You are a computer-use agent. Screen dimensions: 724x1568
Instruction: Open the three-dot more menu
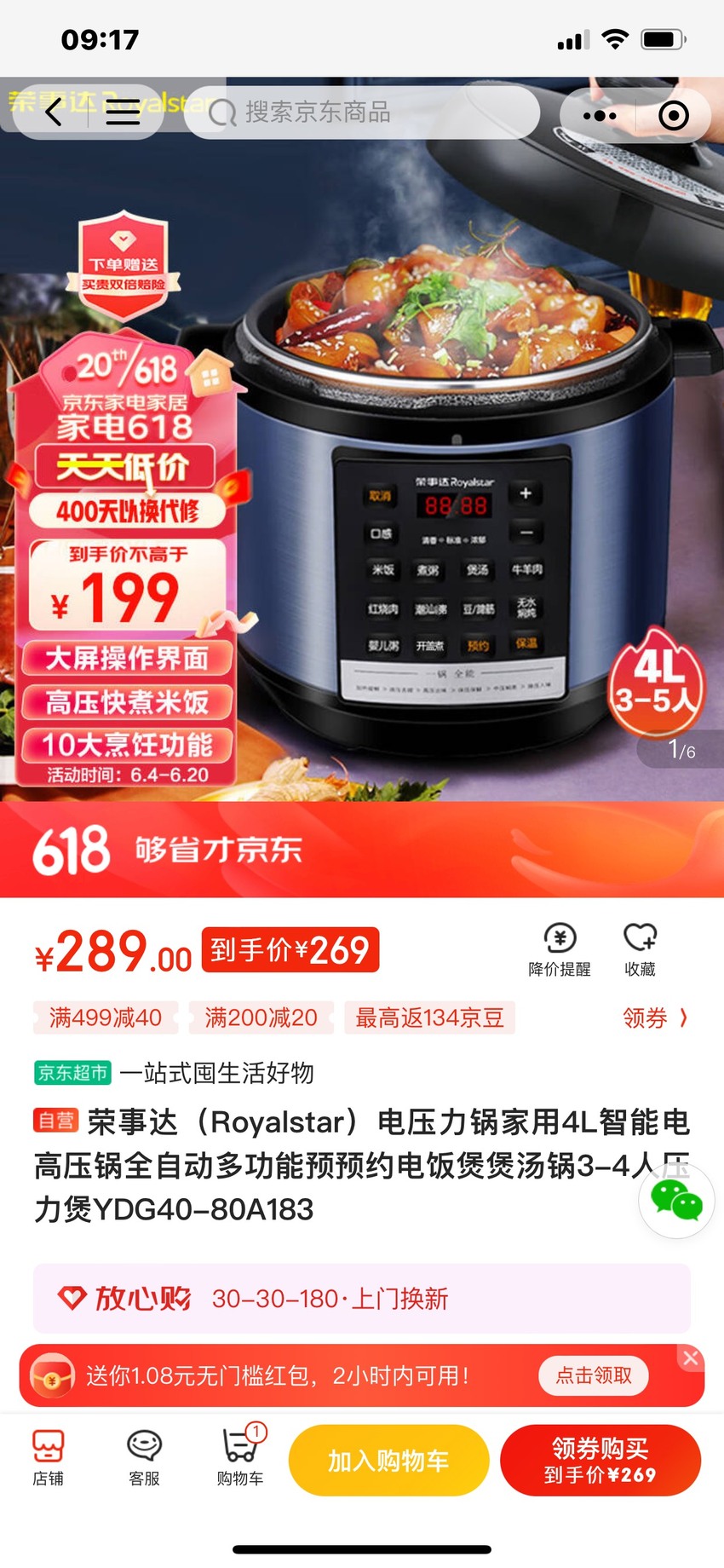(600, 115)
